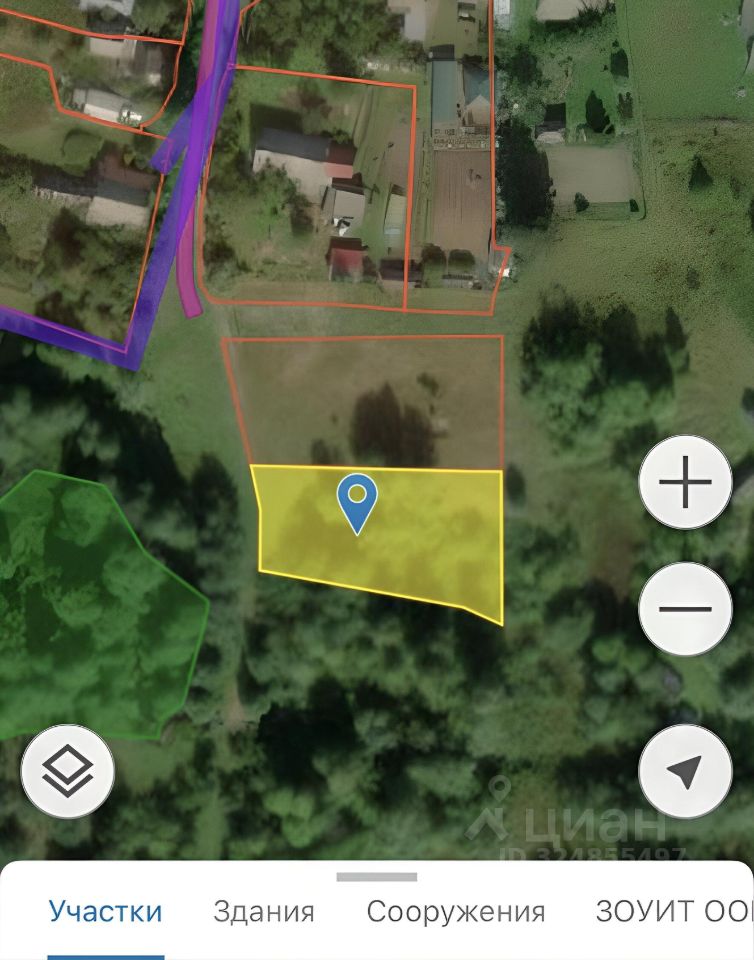
Task: Zoom out of the map
Action: (x=685, y=608)
